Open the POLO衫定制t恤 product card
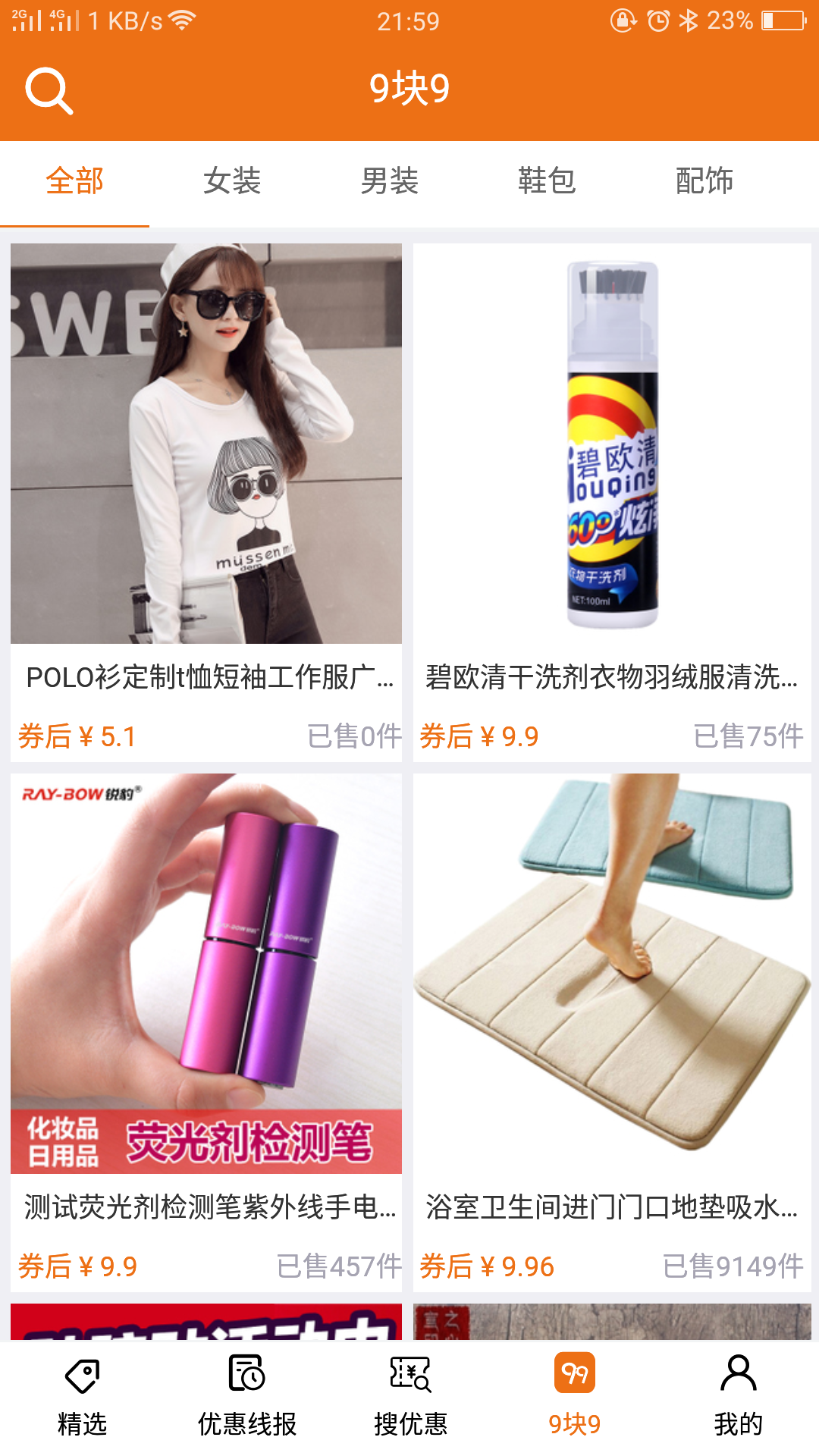819x1456 pixels. 206,502
